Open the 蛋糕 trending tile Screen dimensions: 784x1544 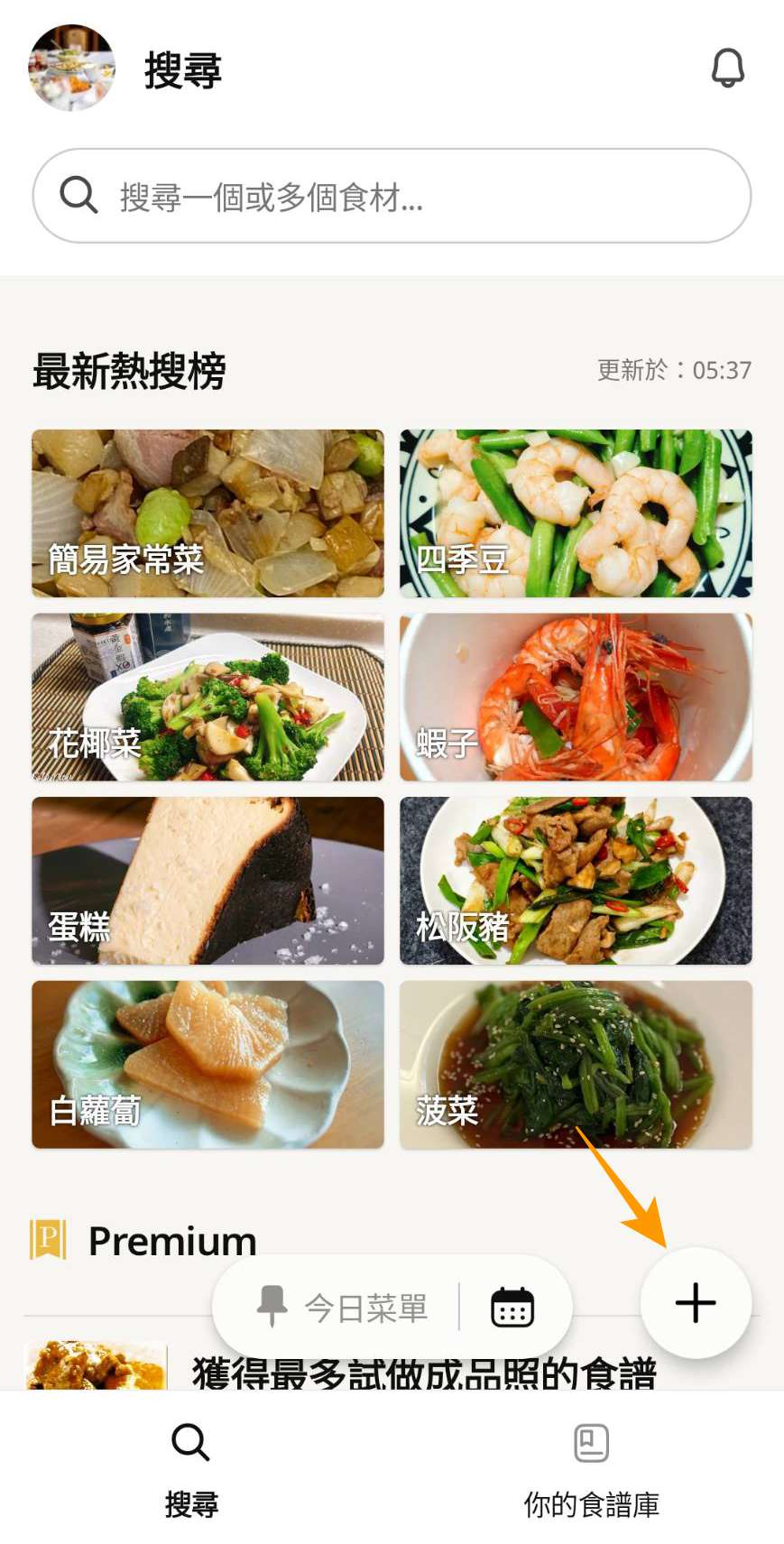(208, 881)
